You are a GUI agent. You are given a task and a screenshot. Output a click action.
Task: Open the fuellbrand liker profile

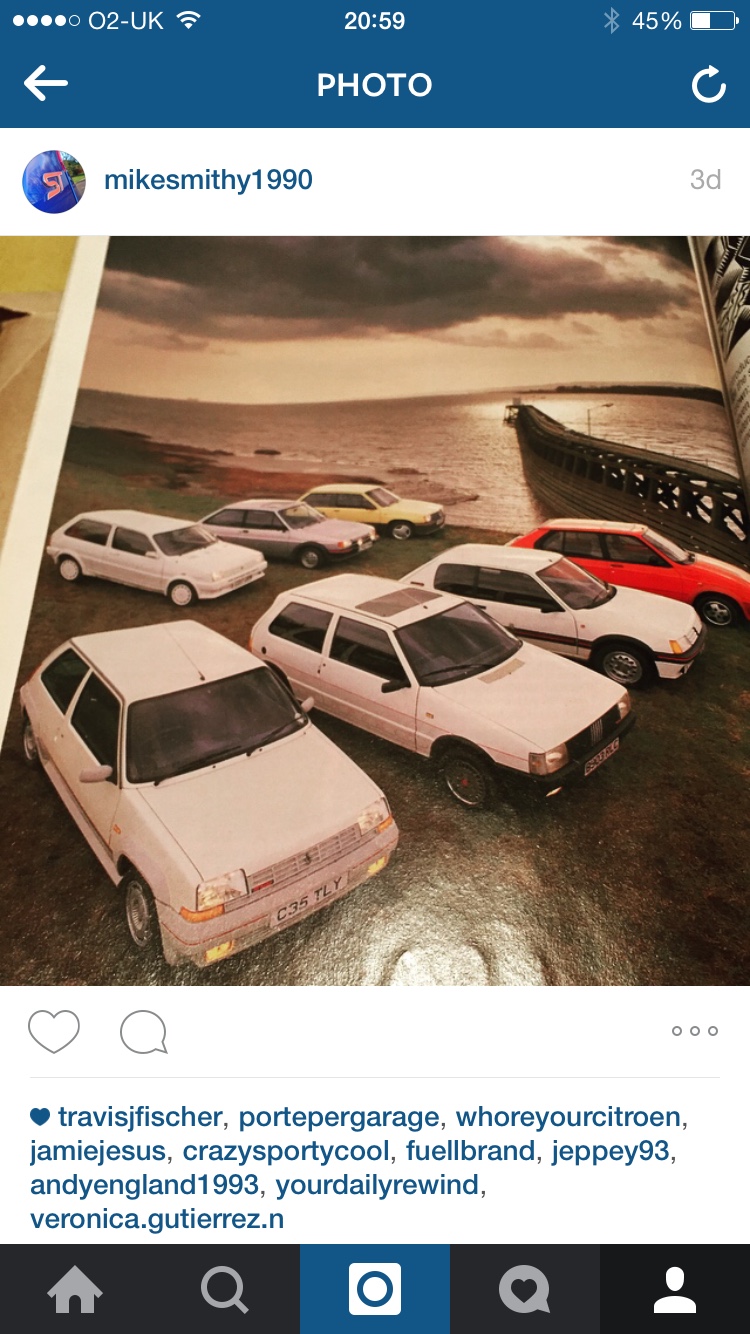click(x=471, y=1151)
